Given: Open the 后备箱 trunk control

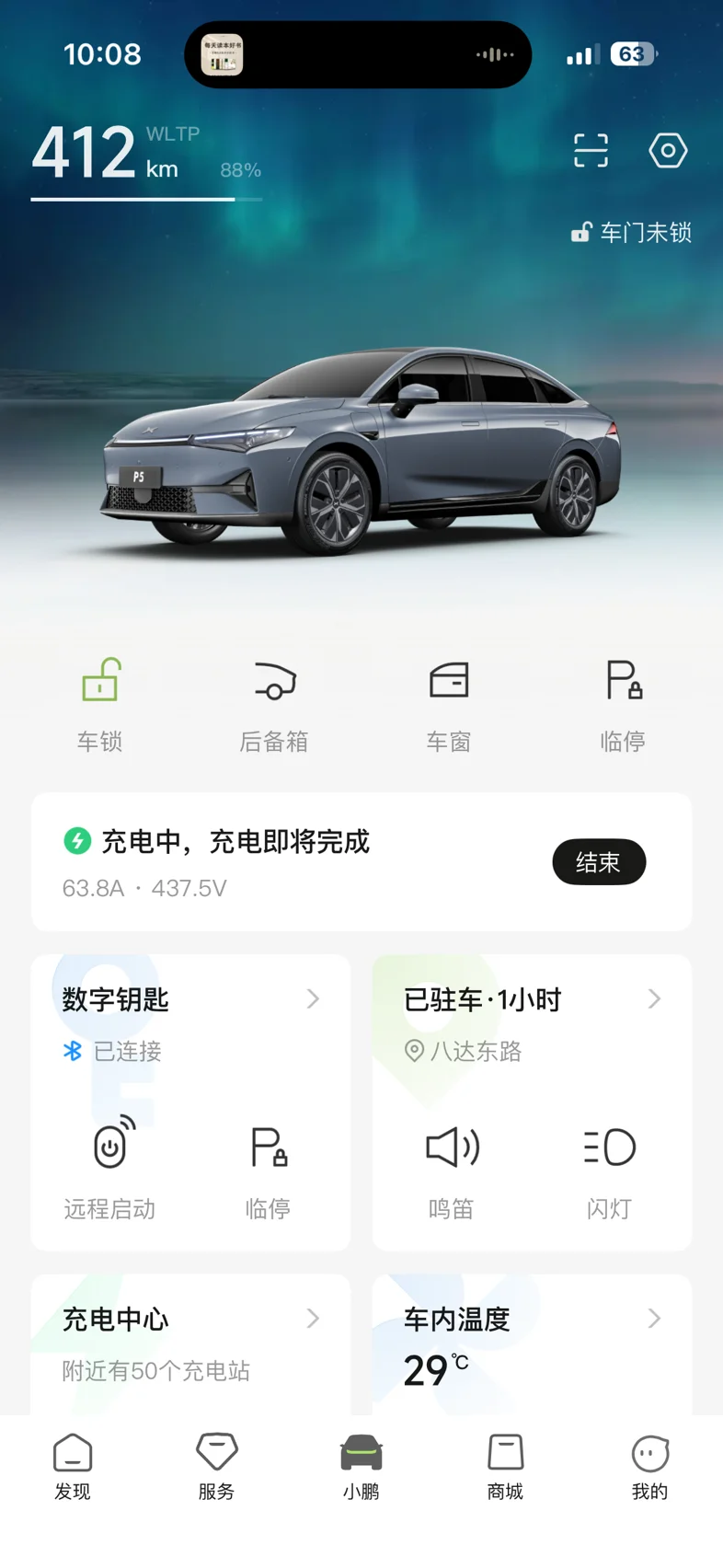Looking at the screenshot, I should click(274, 703).
